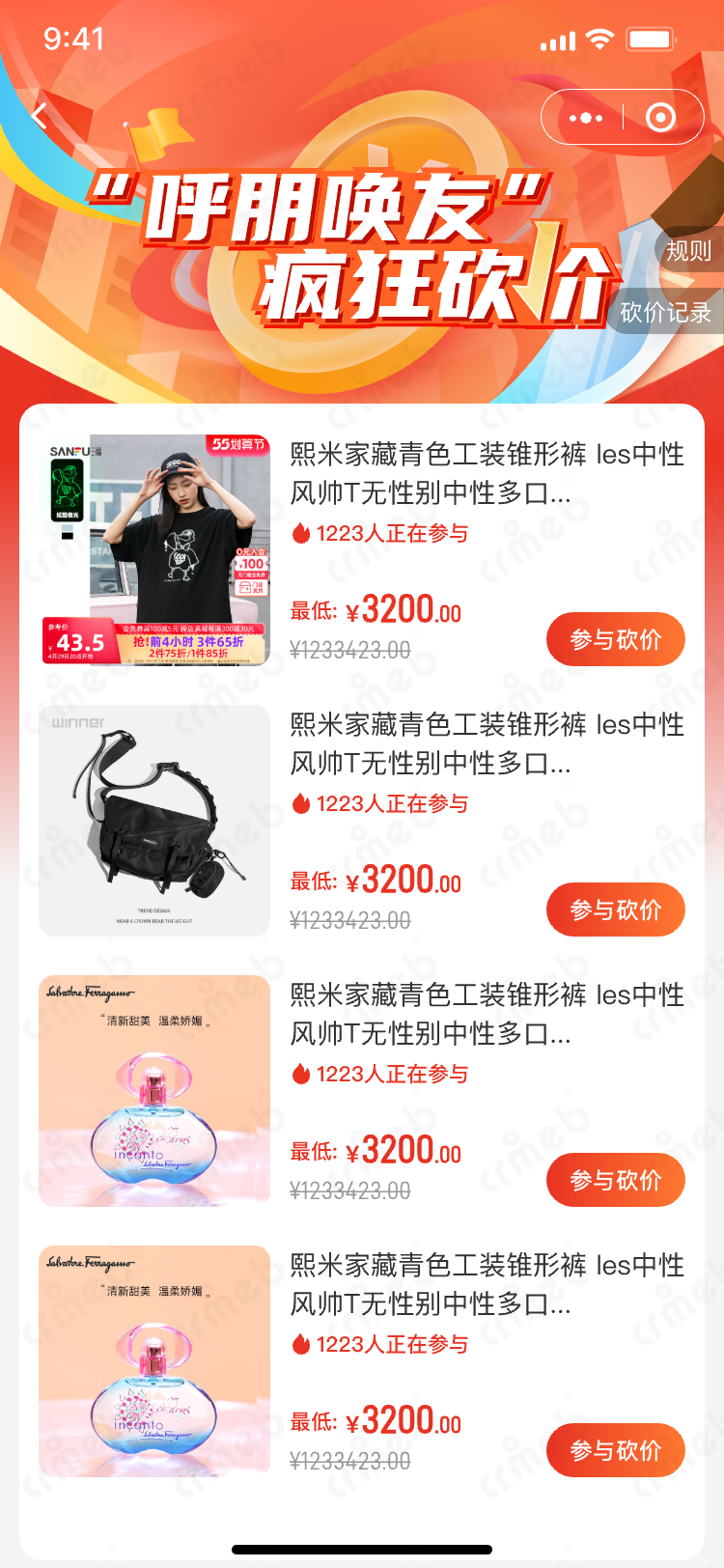The width and height of the screenshot is (724, 1568).
Task: Open the mini program three-dot menu
Action: [586, 118]
